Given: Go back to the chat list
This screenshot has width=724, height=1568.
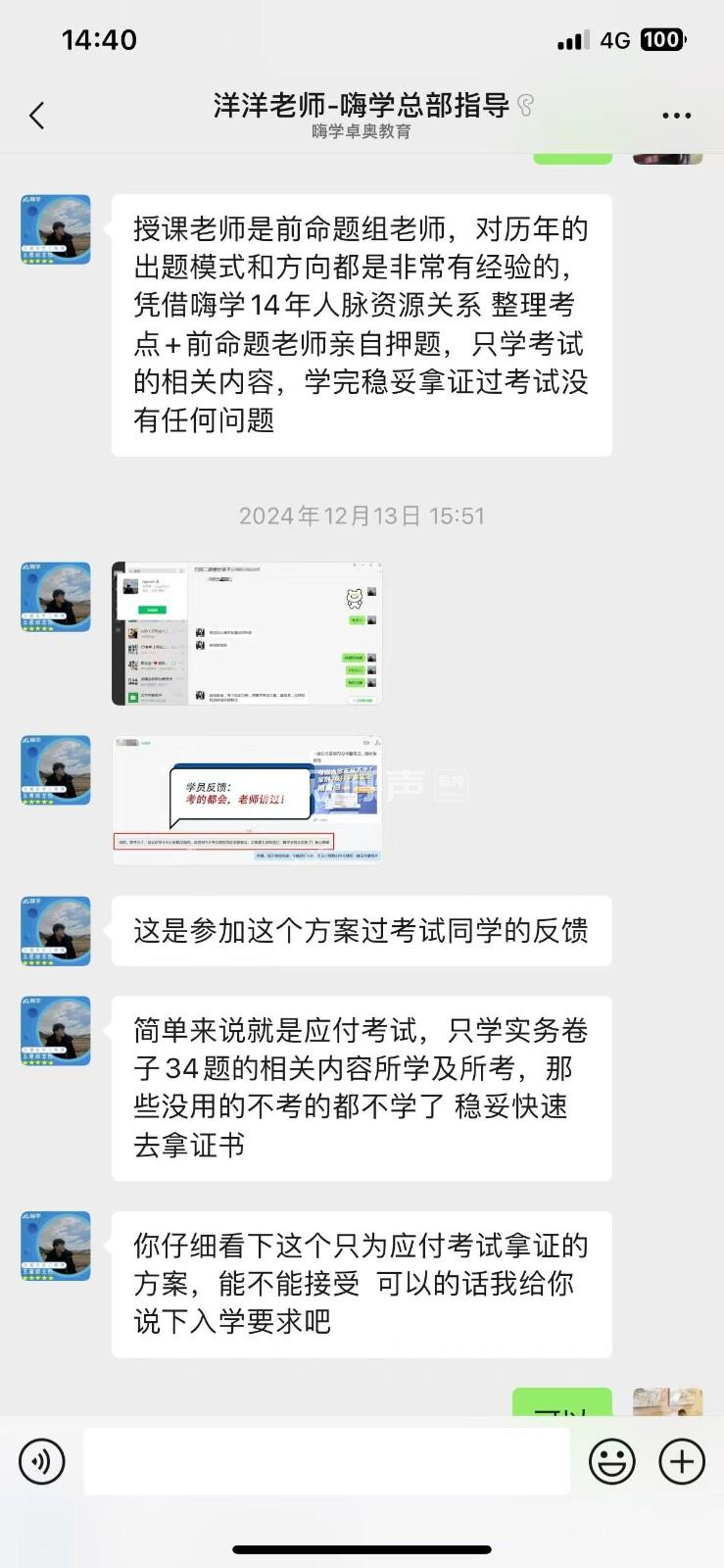Looking at the screenshot, I should (x=37, y=116).
